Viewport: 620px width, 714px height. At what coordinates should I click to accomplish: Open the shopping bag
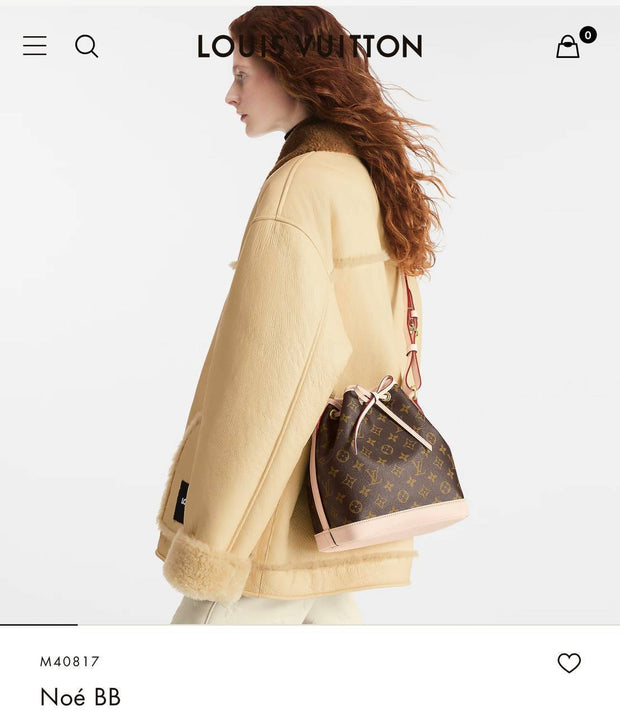568,47
